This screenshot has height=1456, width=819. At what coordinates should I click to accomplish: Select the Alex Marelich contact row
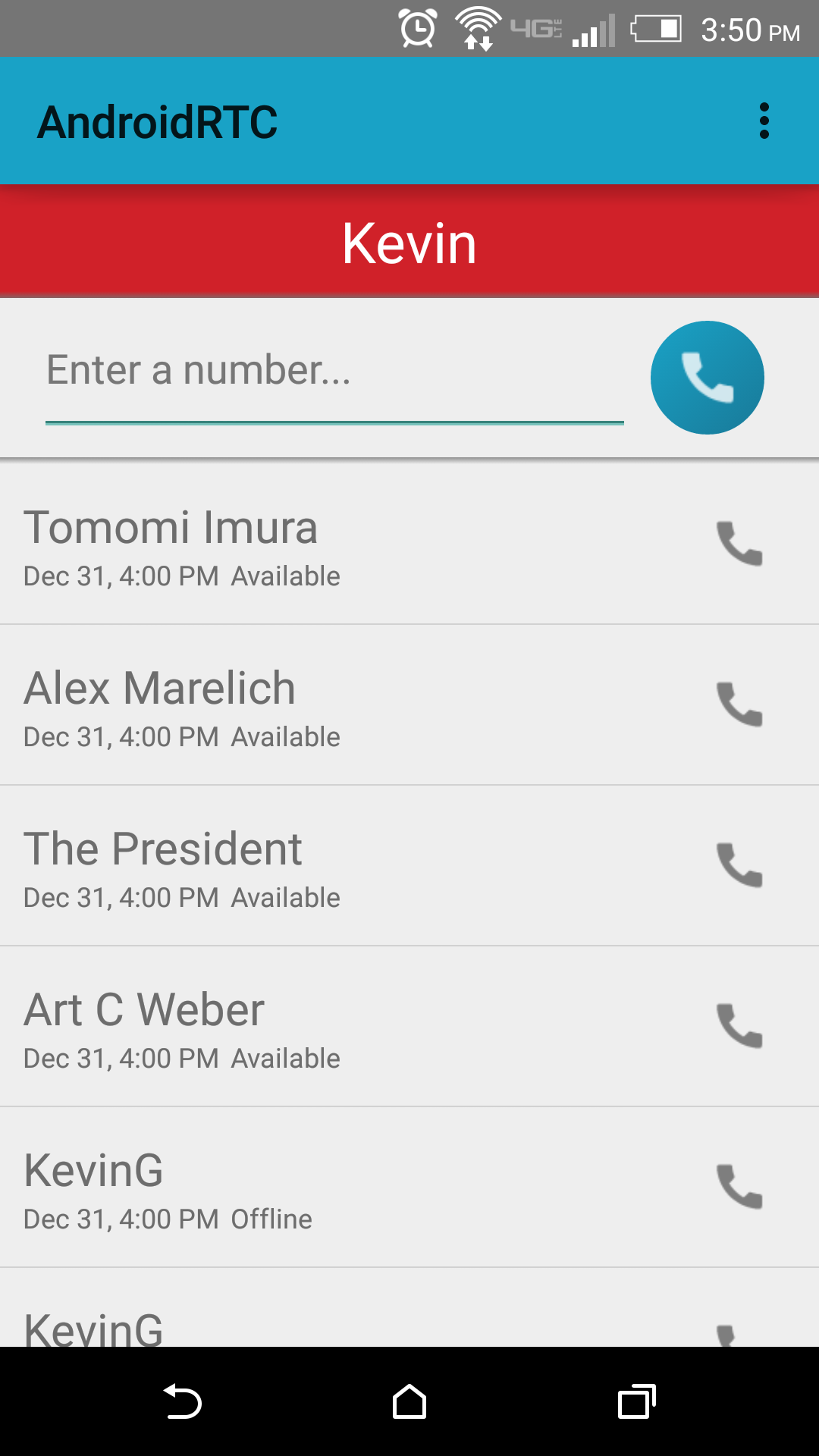(303, 704)
